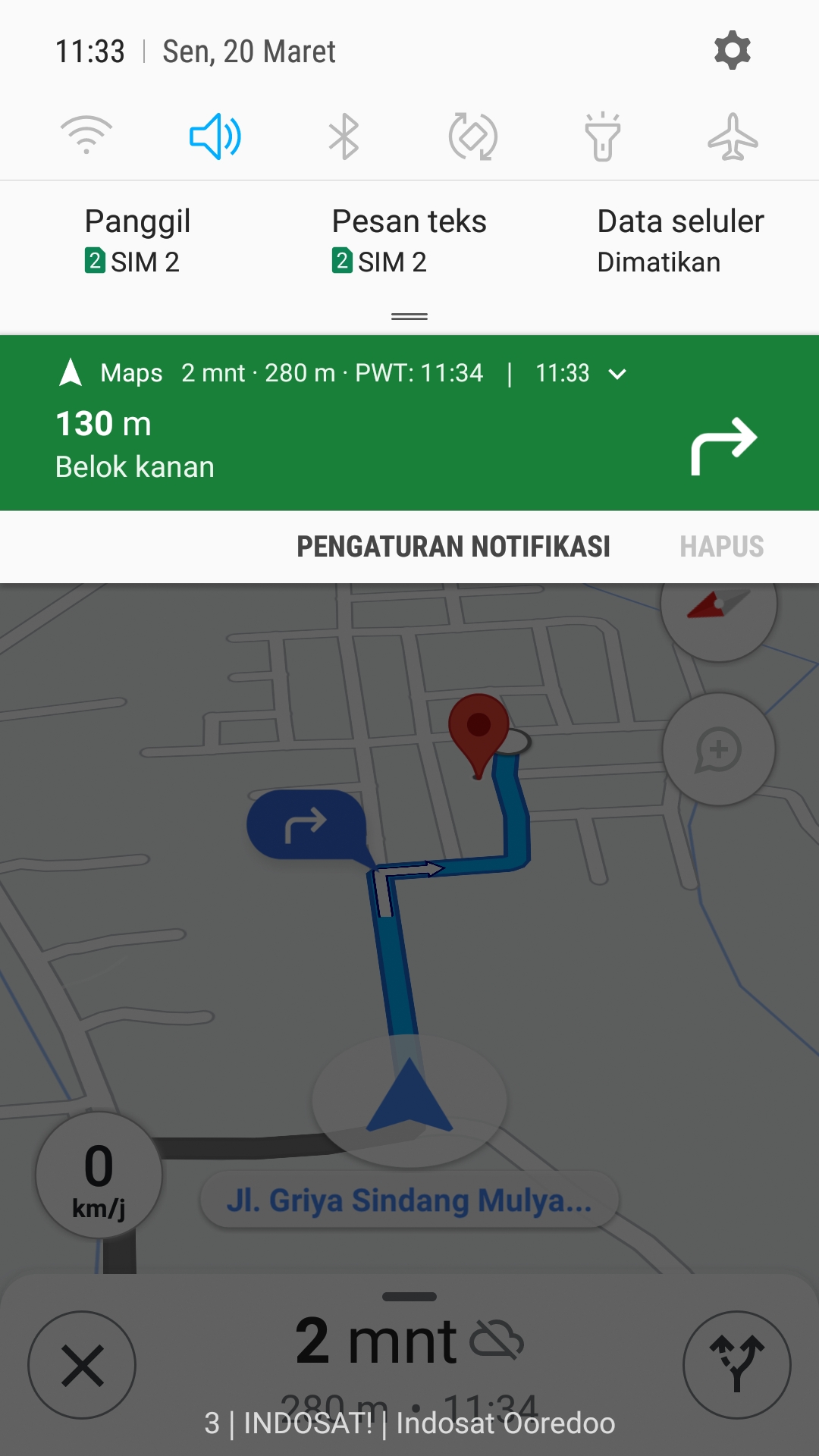Image resolution: width=819 pixels, height=1456 pixels.
Task: Enable airplane mode
Action: pyautogui.click(x=733, y=136)
